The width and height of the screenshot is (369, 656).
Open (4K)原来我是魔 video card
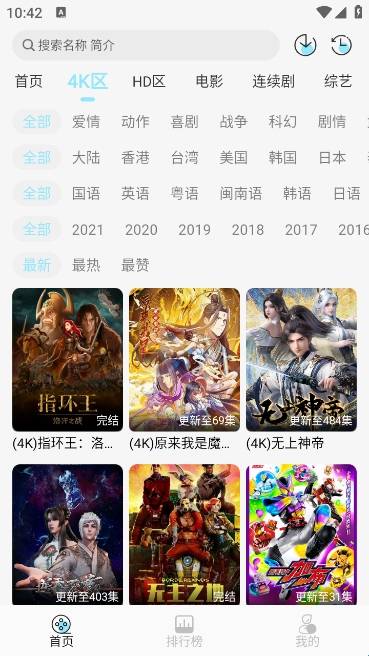(x=184, y=370)
